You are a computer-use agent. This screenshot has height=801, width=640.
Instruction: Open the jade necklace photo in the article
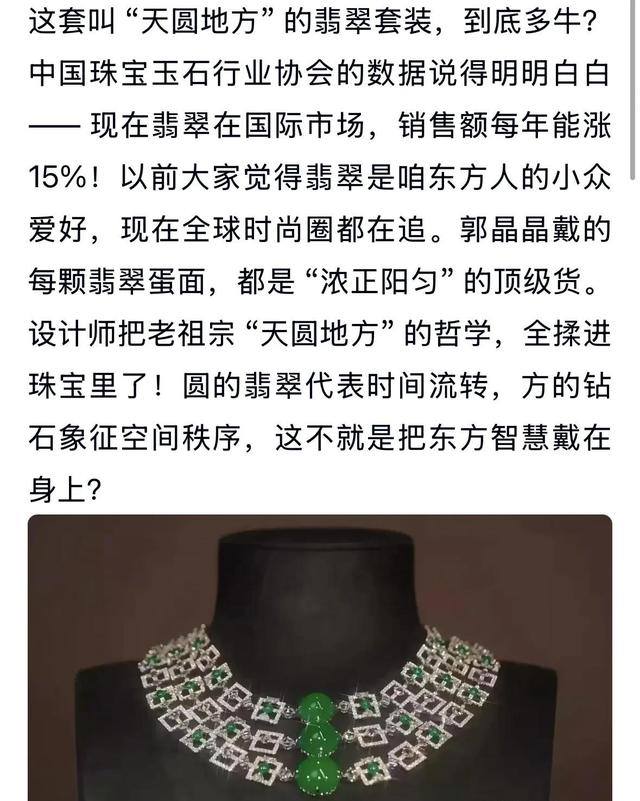point(320,658)
